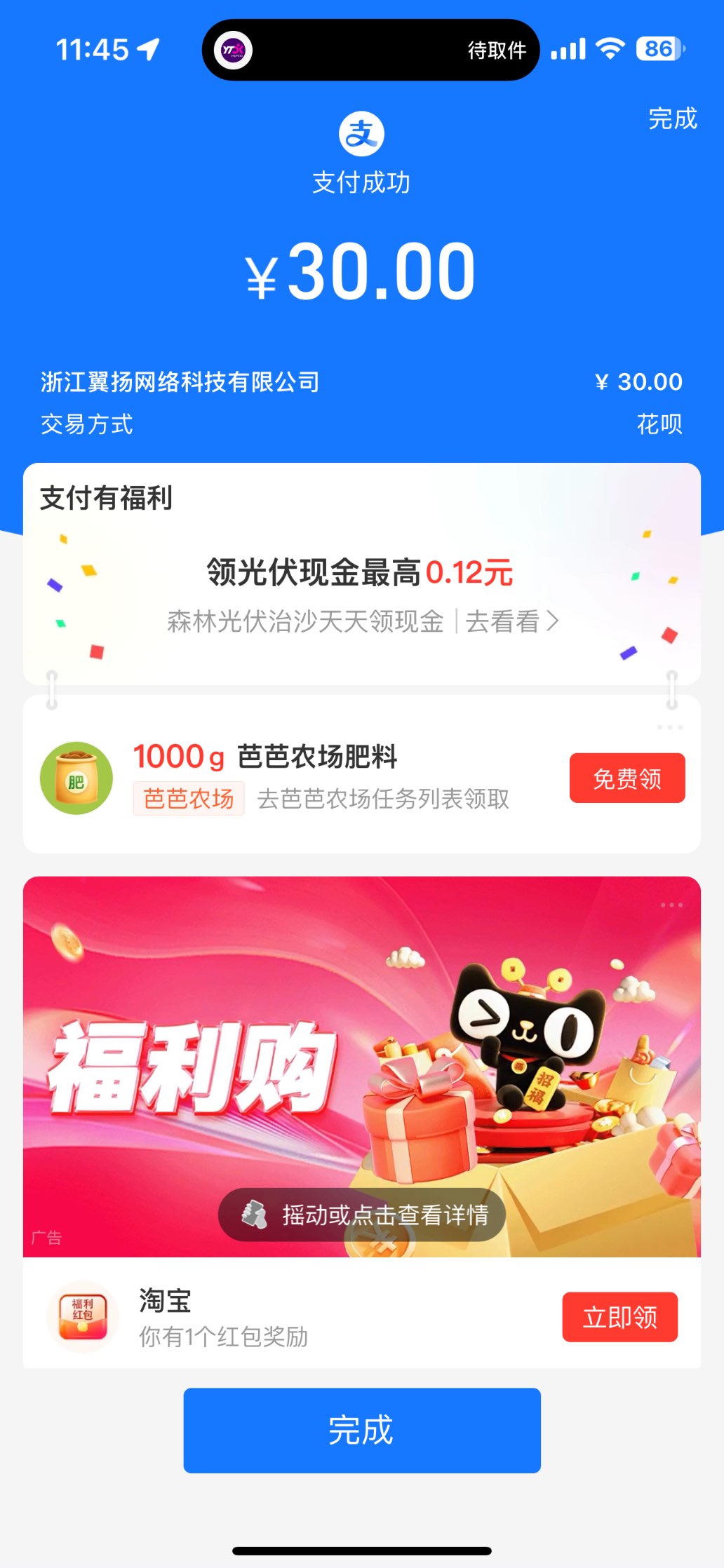Open more options on 芭芭农场 card
The height and width of the screenshot is (1568, 724).
click(670, 727)
